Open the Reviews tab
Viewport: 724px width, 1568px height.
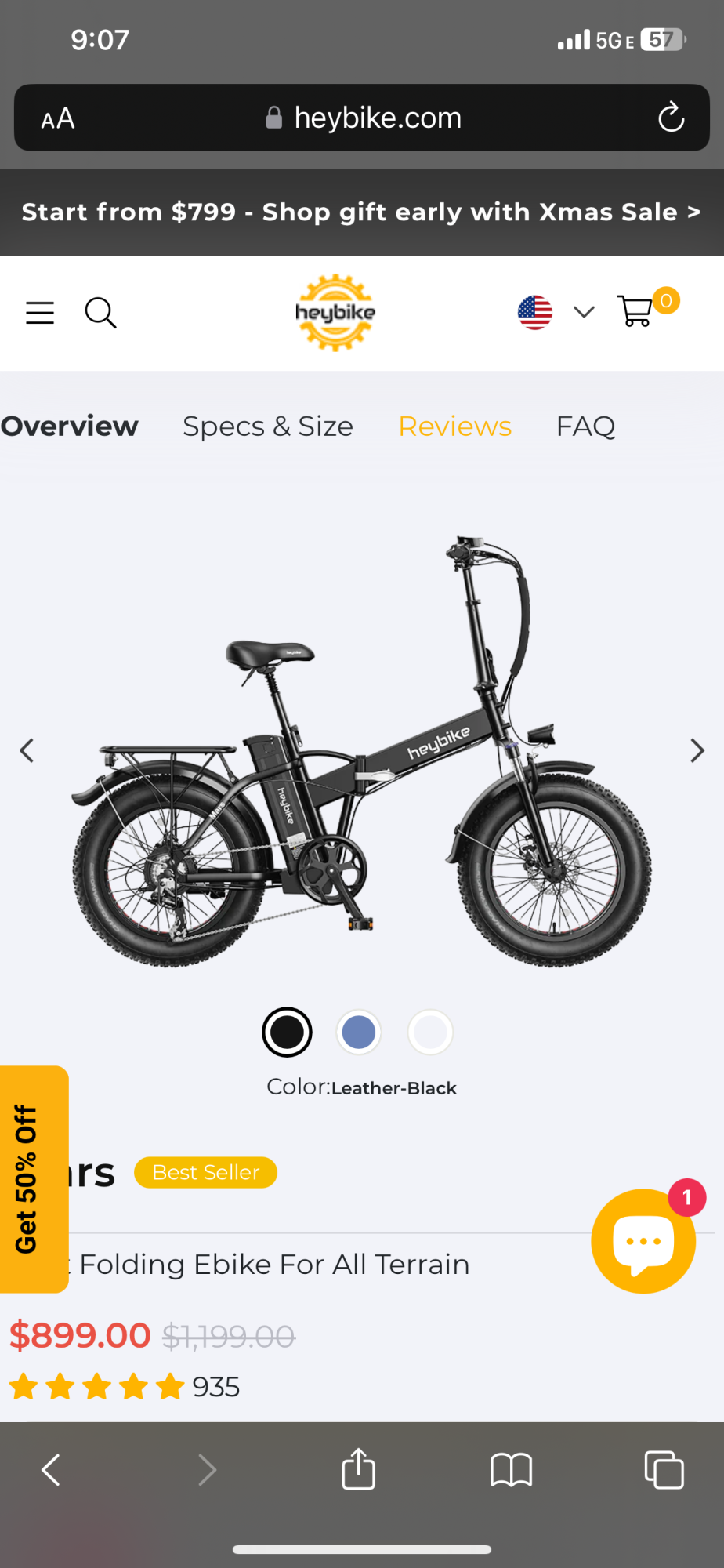click(x=454, y=426)
